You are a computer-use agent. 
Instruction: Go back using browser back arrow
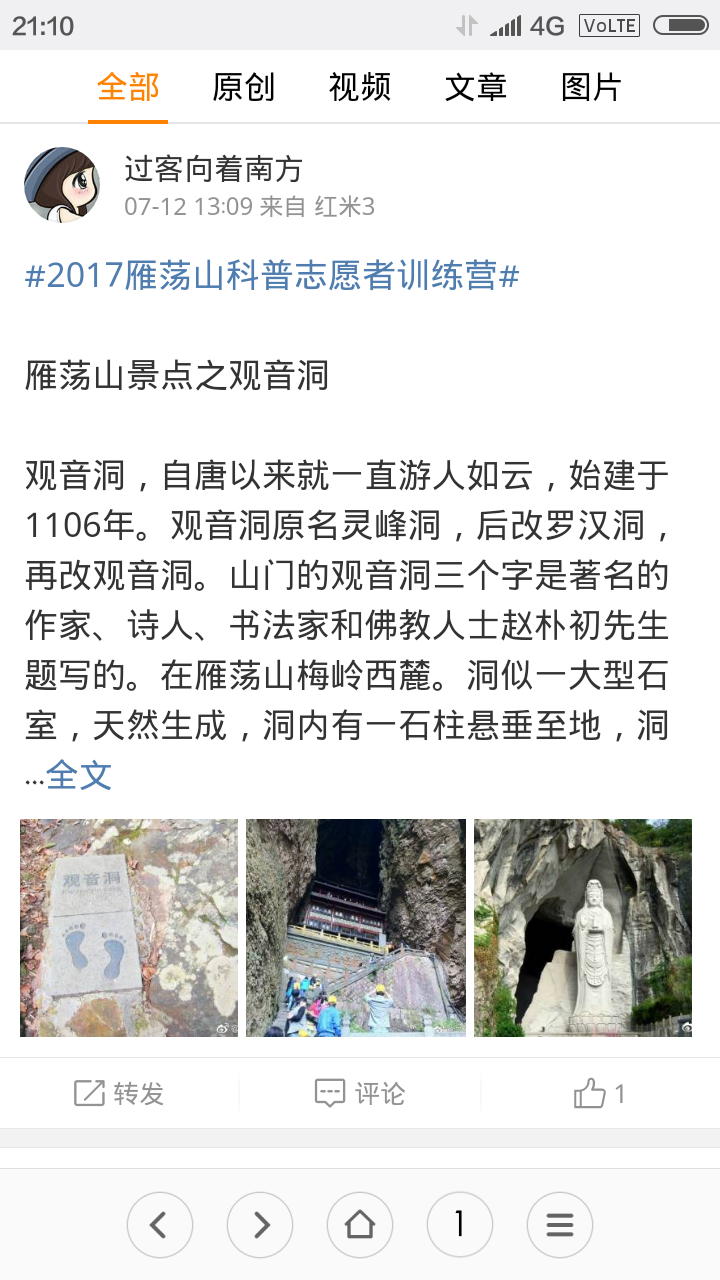(x=159, y=1225)
